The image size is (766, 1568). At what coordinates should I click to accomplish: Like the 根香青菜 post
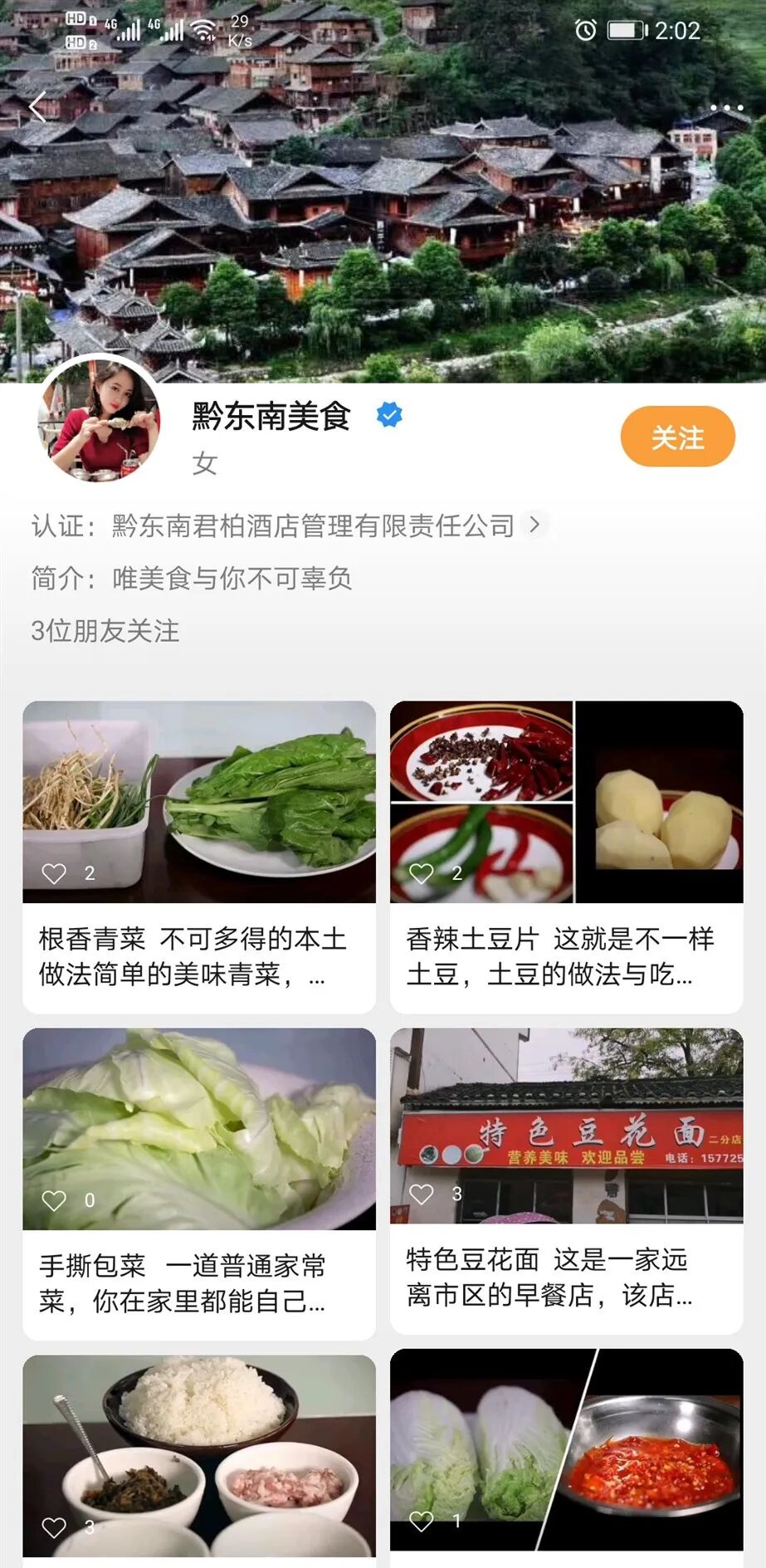55,873
